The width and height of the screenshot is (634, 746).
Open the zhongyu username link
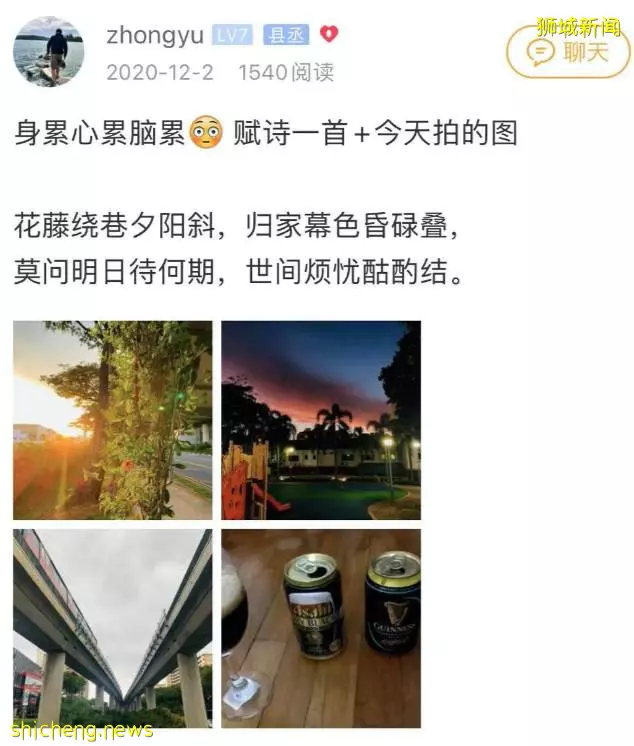154,35
